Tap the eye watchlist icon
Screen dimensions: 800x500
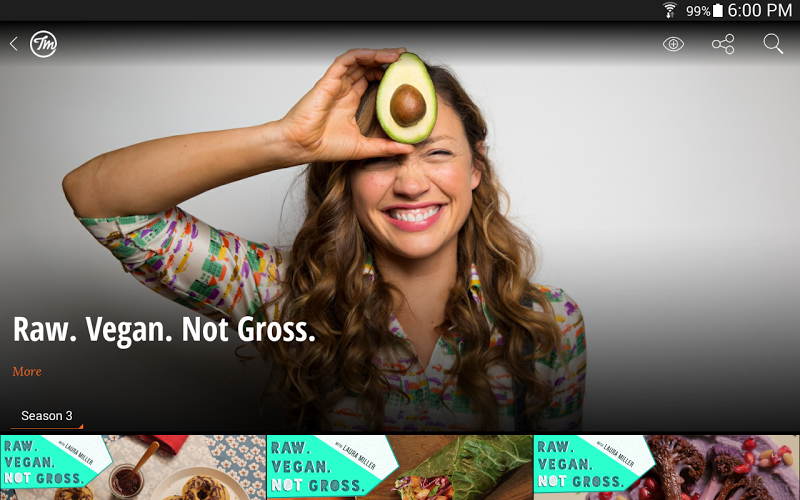[x=673, y=44]
